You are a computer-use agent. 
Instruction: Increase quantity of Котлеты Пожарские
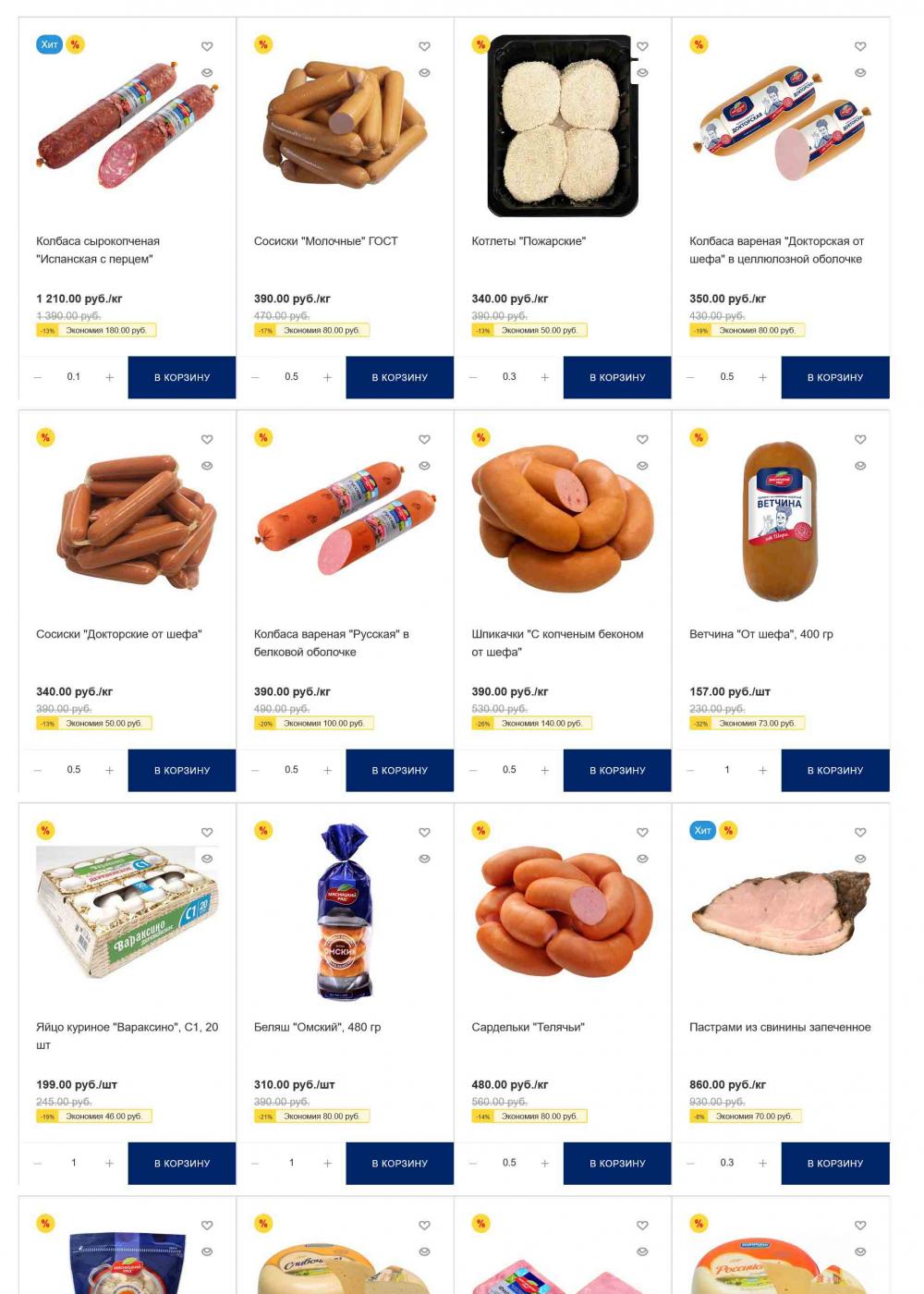tap(544, 377)
